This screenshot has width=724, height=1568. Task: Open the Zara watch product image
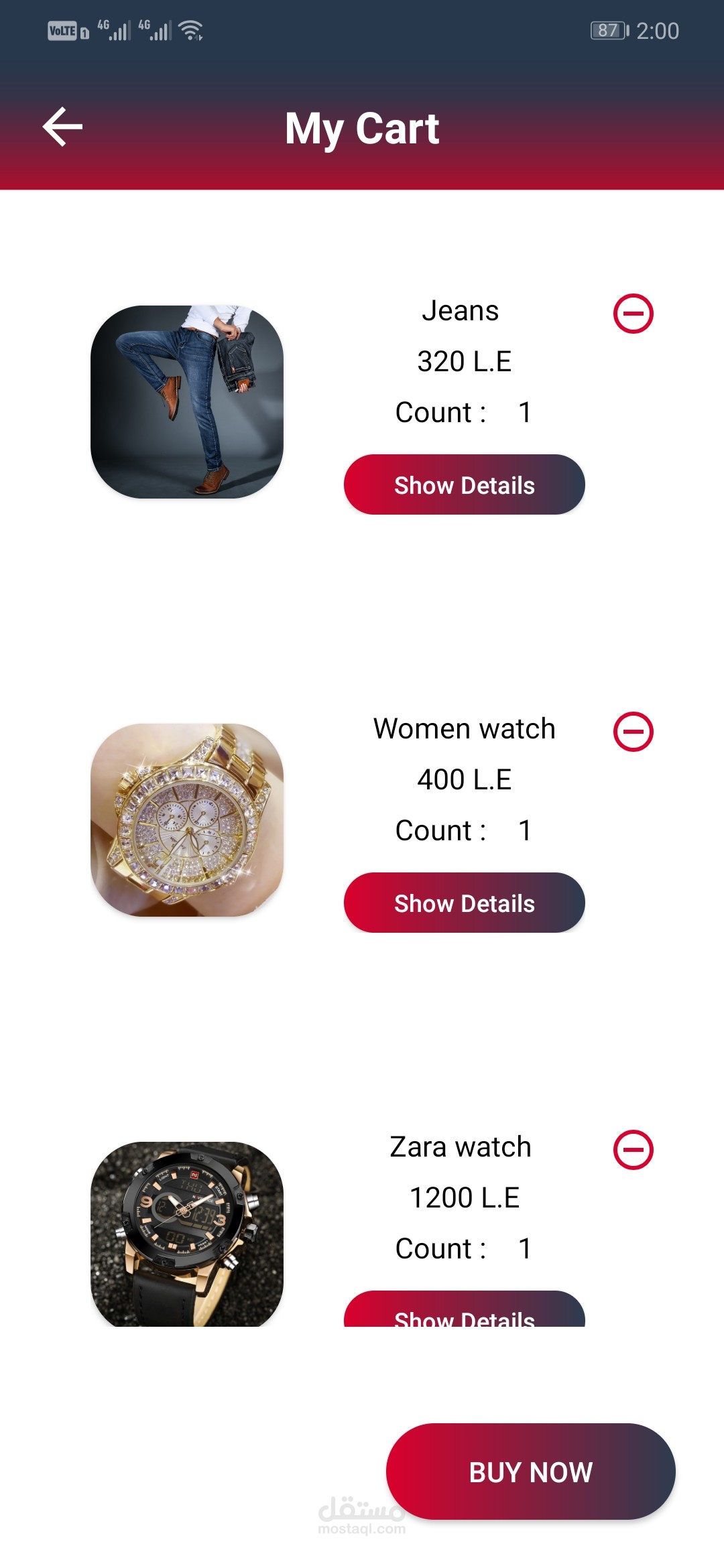187,1234
